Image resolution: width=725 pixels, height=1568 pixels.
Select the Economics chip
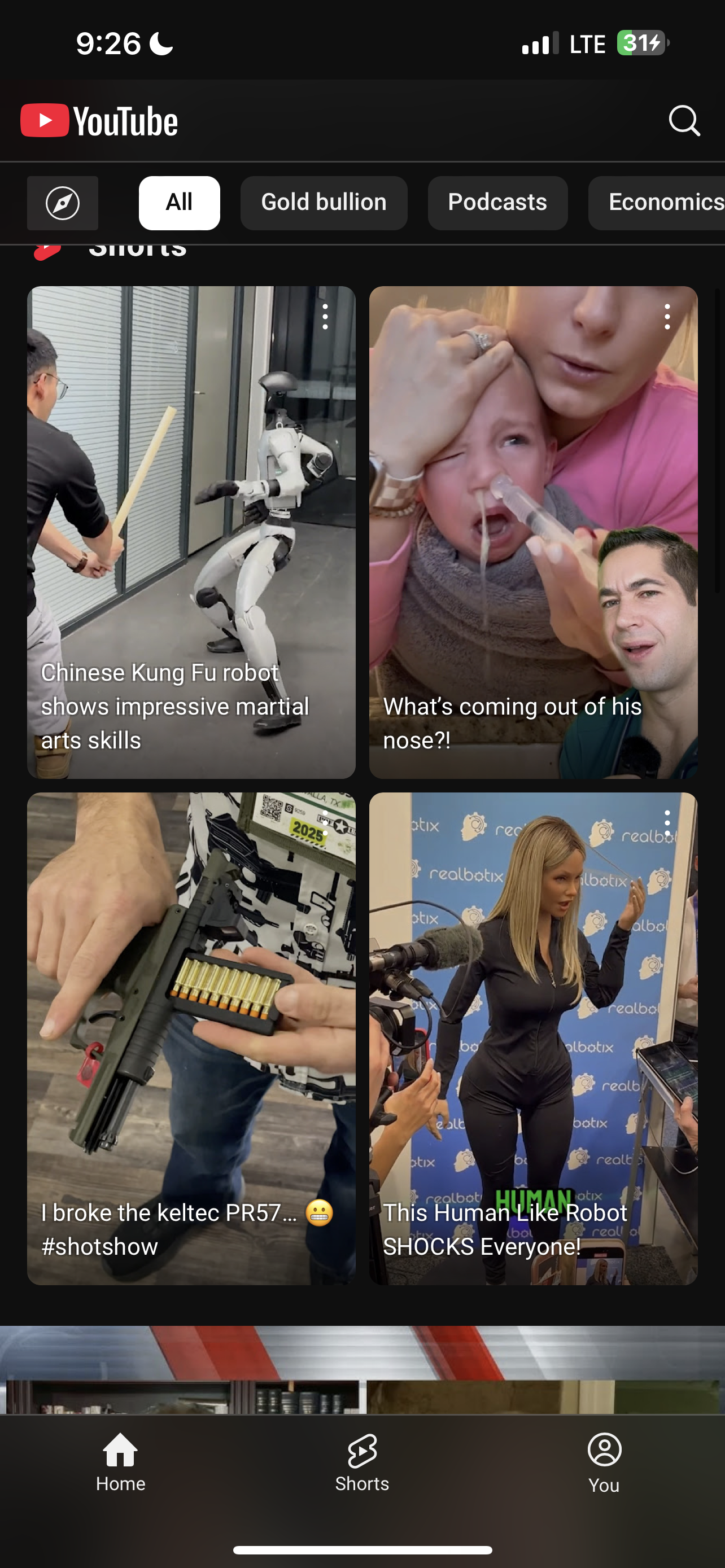657,203
